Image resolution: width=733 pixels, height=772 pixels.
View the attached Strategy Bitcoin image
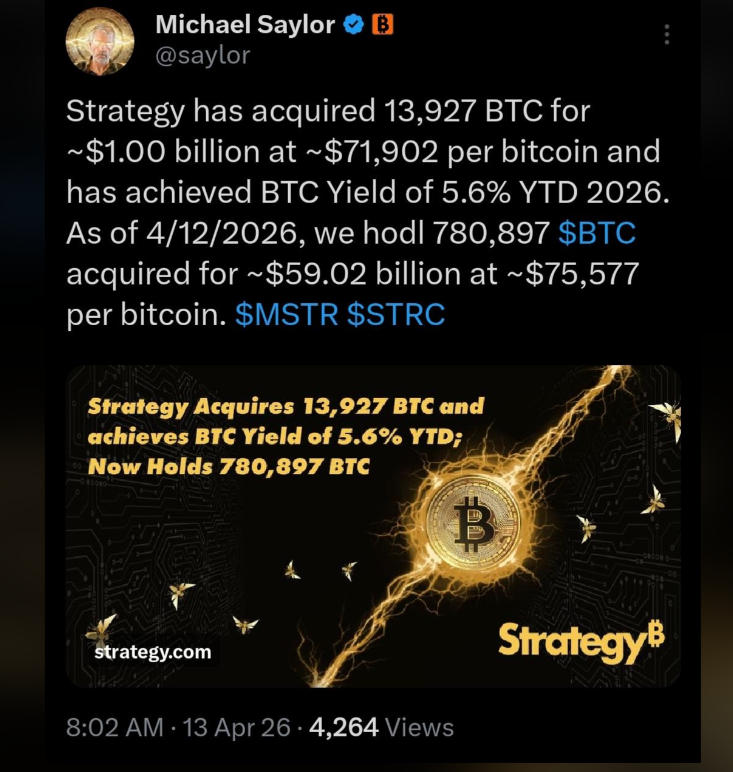(x=373, y=526)
